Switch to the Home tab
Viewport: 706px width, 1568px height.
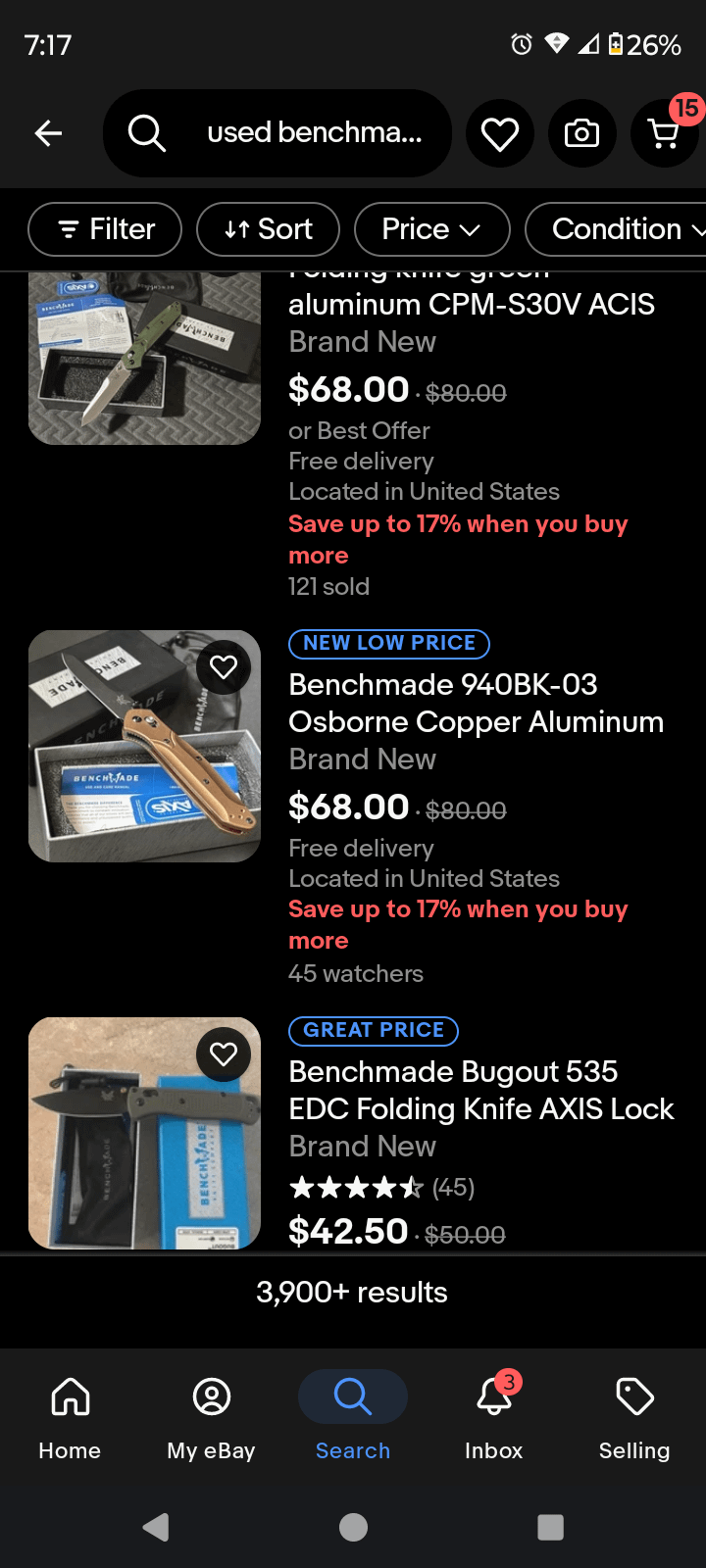click(70, 1415)
